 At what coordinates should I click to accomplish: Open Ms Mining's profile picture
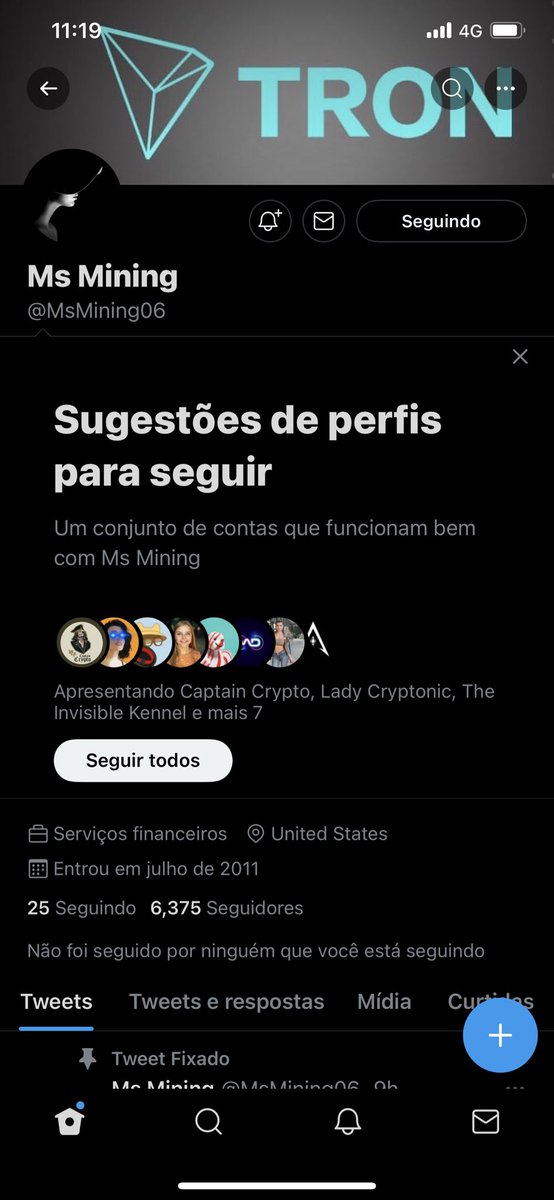72,200
